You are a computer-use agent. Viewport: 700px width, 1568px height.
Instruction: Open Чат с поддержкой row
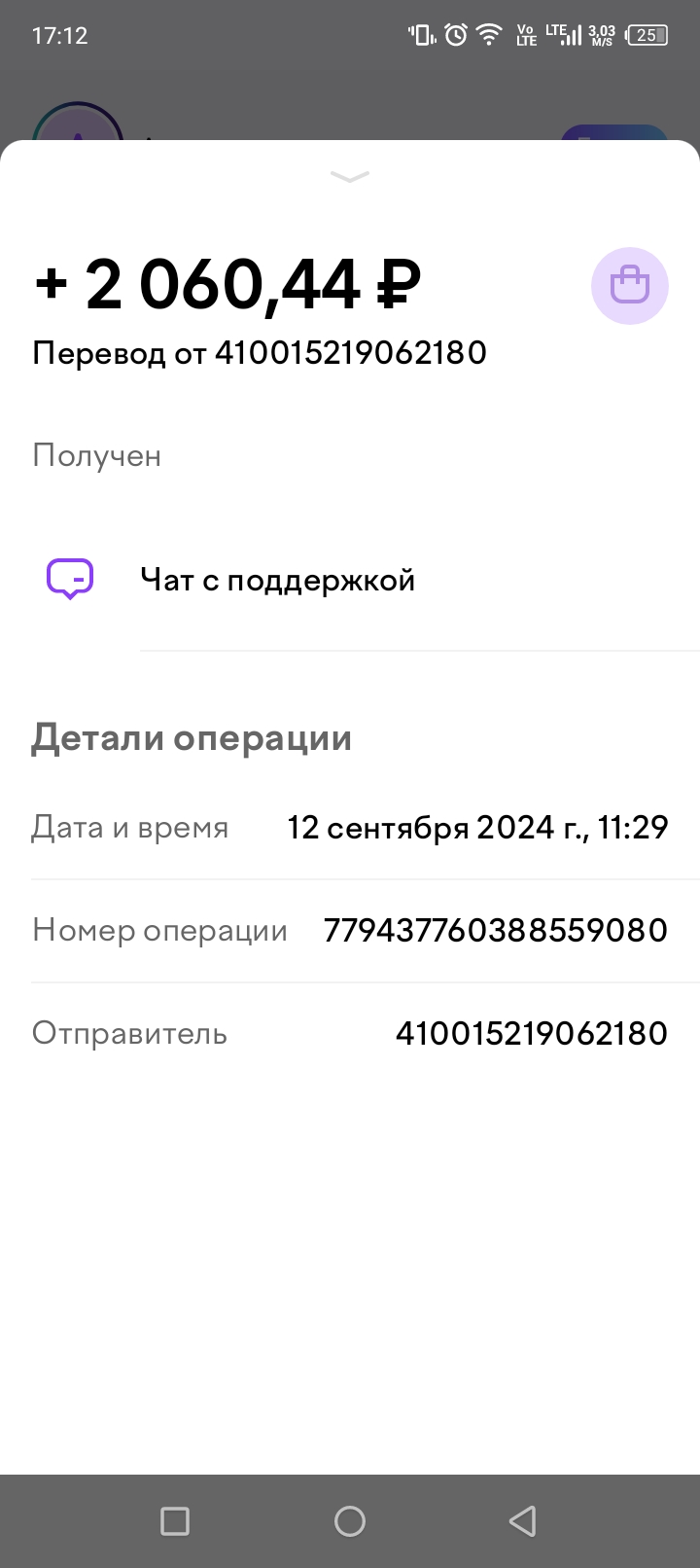pos(350,581)
